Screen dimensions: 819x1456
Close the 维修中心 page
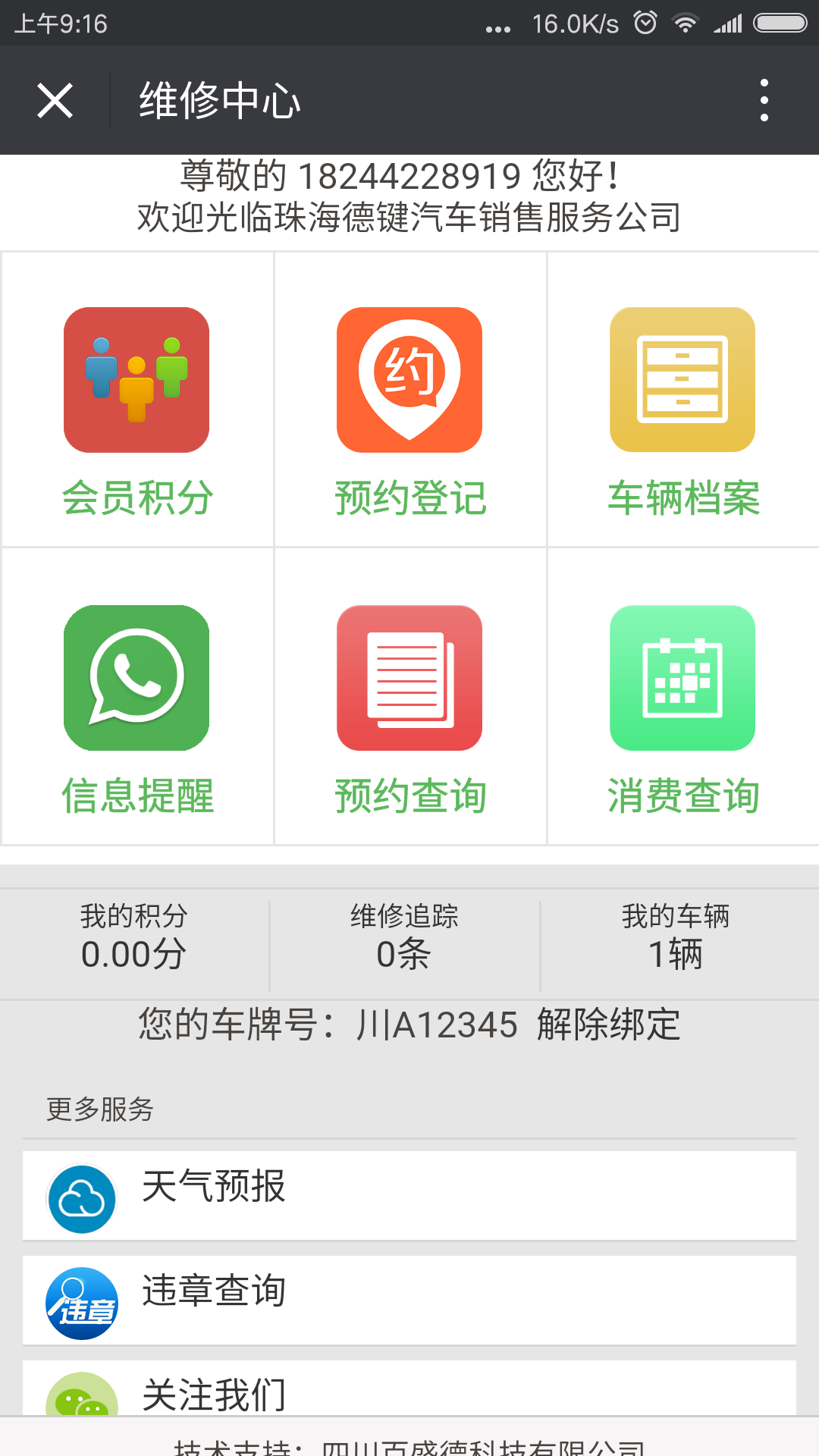point(55,100)
